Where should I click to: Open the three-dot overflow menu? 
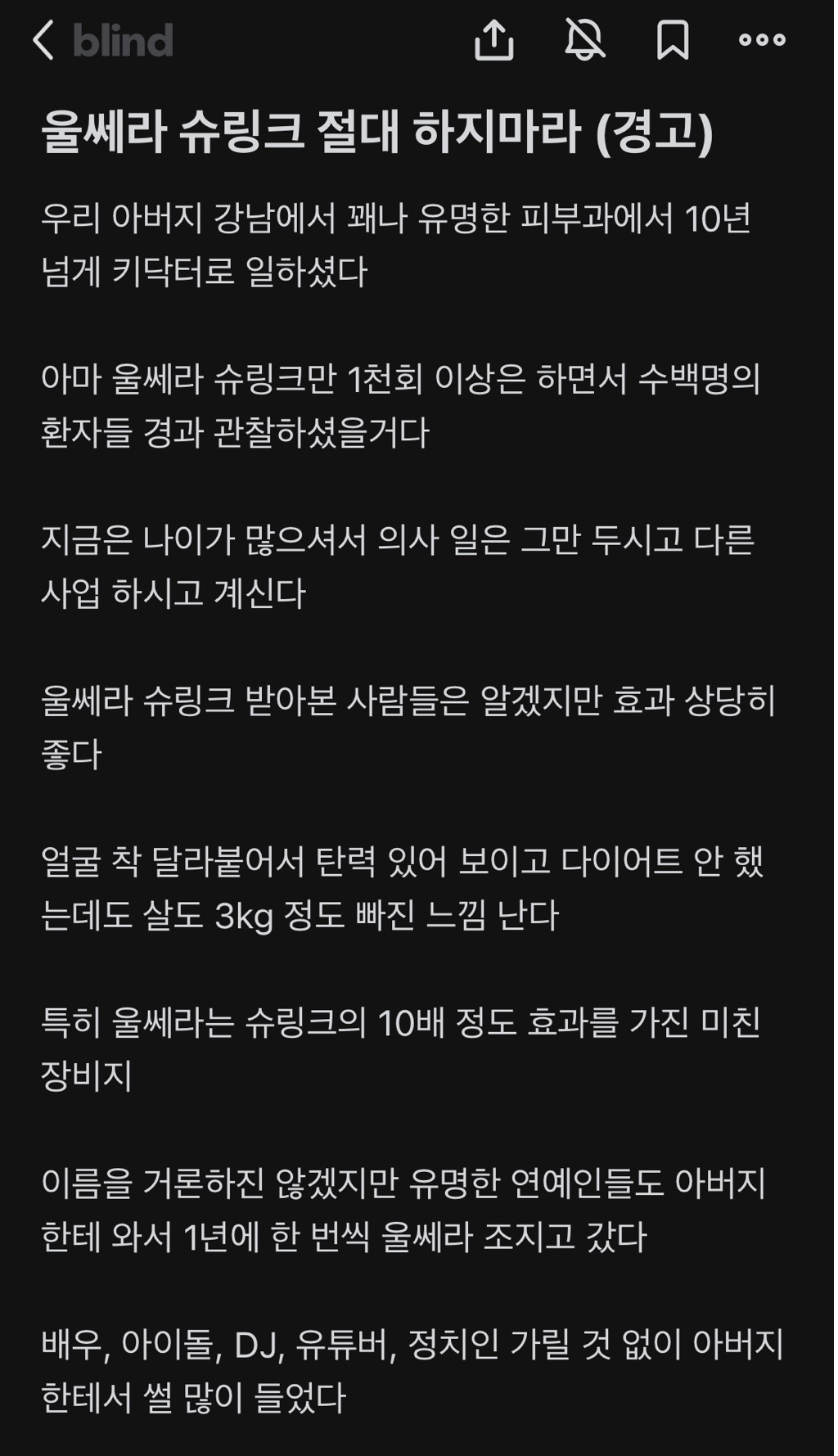pos(762,39)
